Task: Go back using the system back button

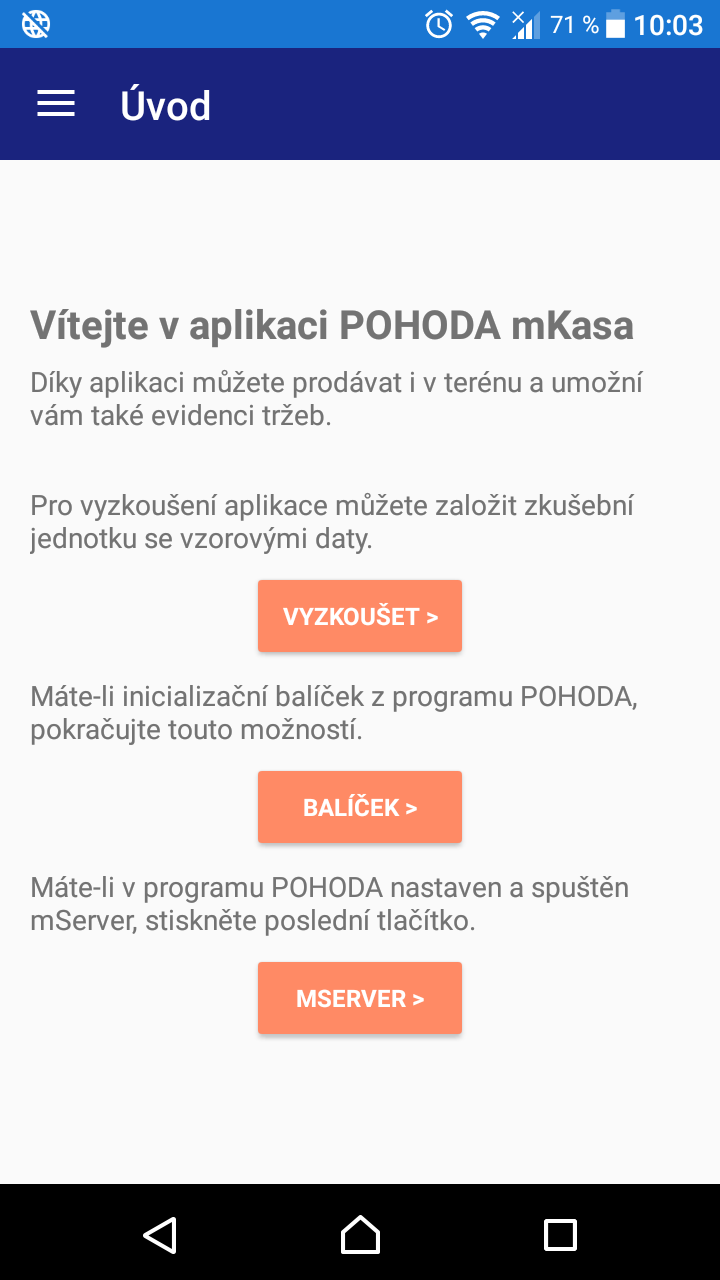Action: pyautogui.click(x=160, y=1234)
